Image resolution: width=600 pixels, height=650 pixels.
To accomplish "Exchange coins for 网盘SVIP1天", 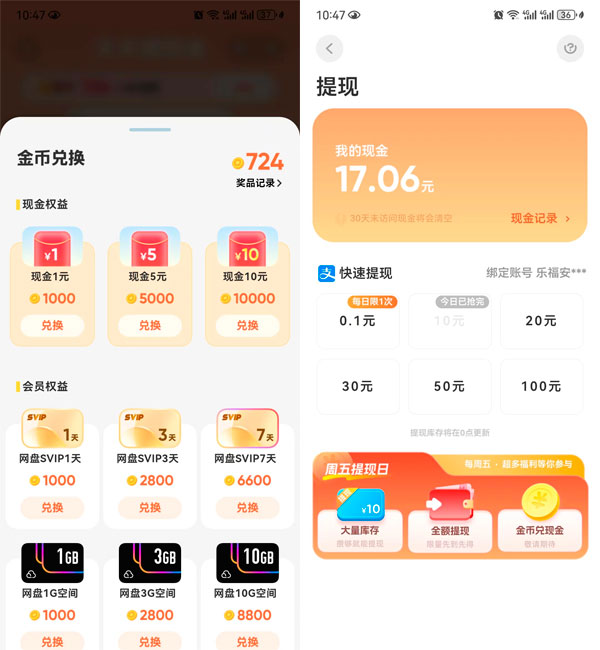I will click(52, 507).
